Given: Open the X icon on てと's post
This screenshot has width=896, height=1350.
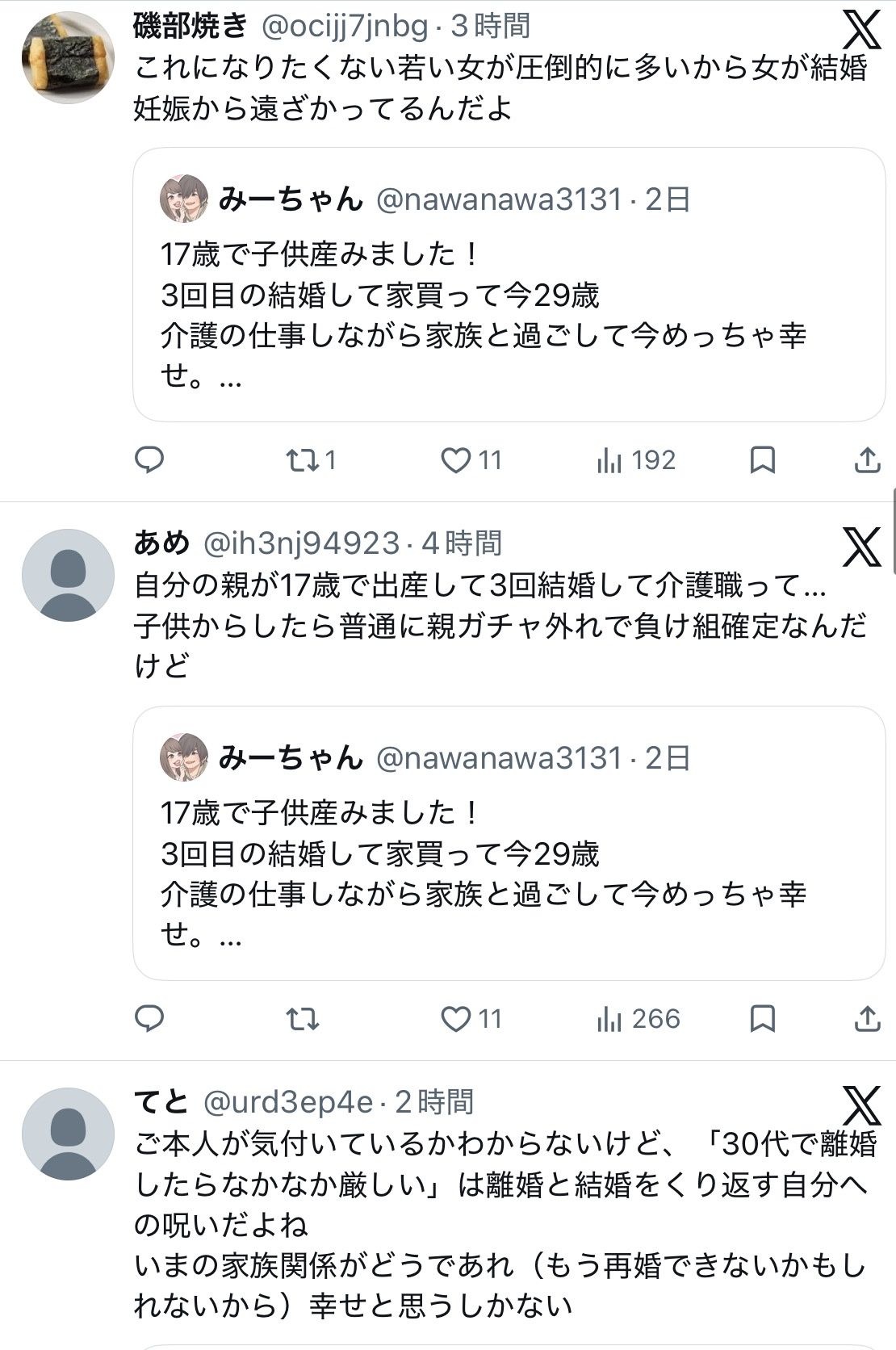Looking at the screenshot, I should [x=862, y=1106].
